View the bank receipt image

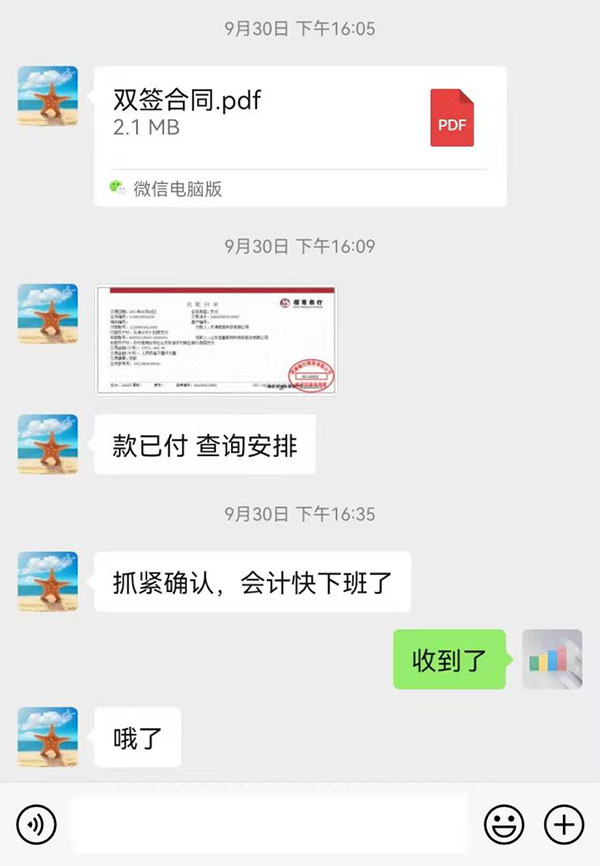click(216, 340)
